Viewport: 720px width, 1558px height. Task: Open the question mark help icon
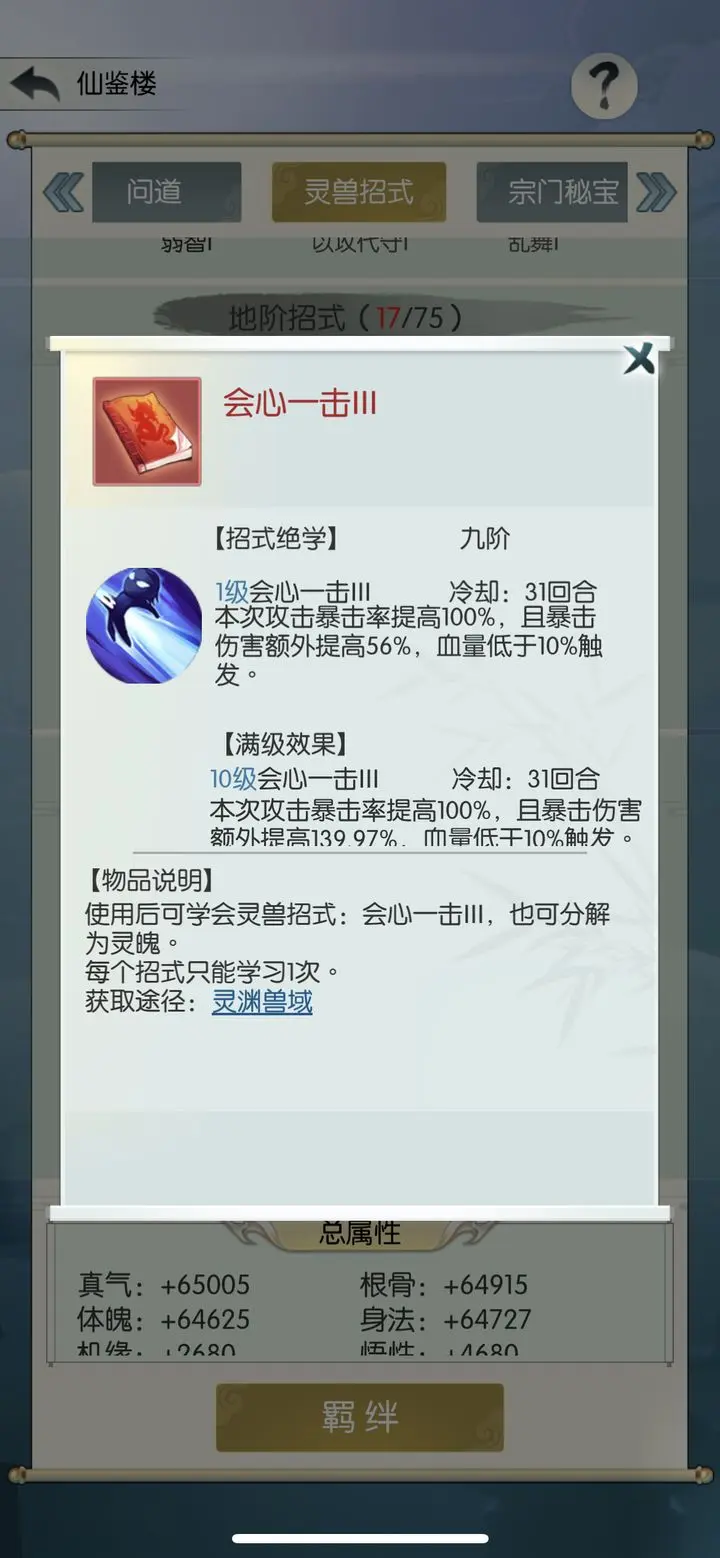(604, 86)
